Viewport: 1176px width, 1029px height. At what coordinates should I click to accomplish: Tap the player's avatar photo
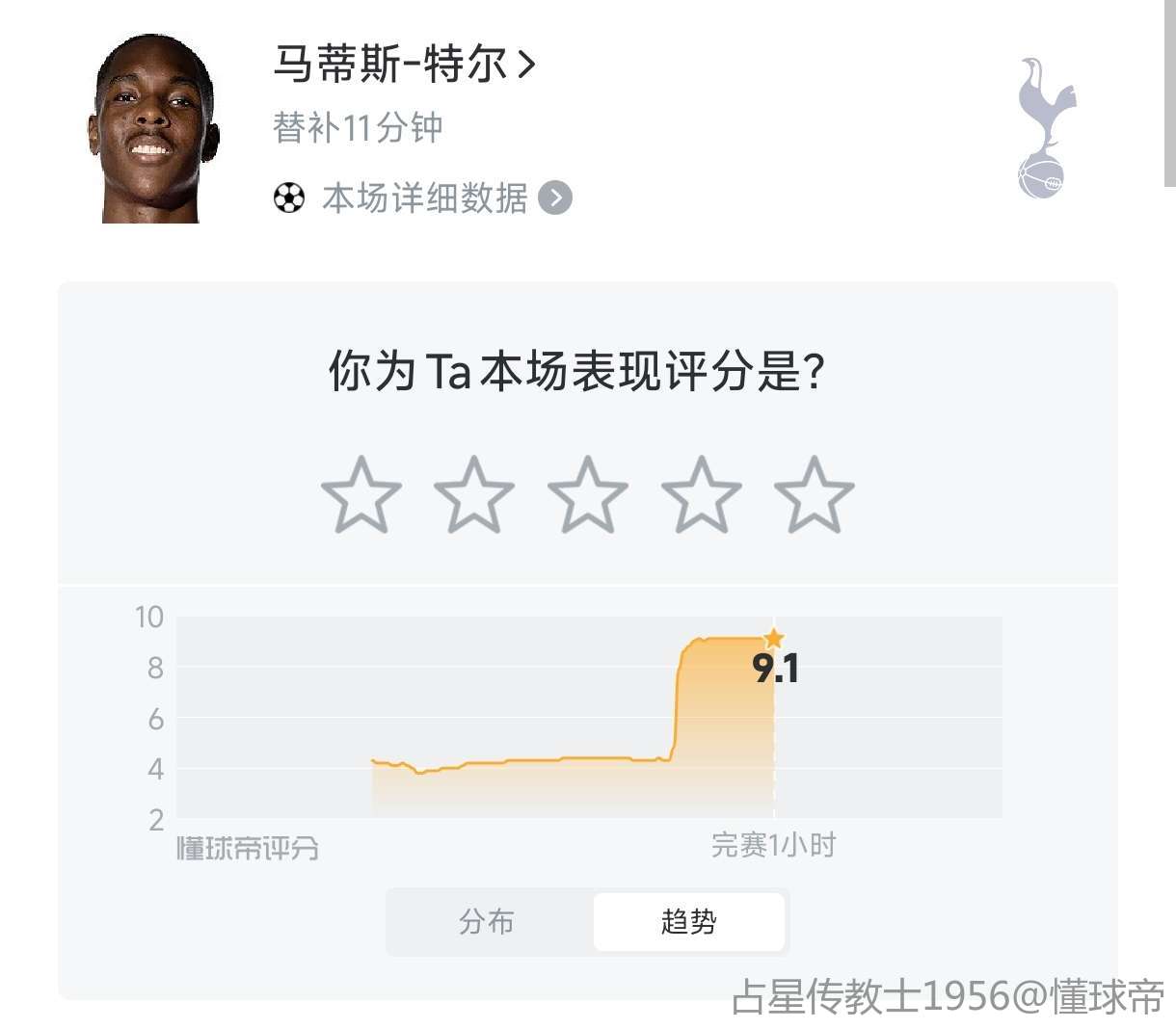point(153,130)
